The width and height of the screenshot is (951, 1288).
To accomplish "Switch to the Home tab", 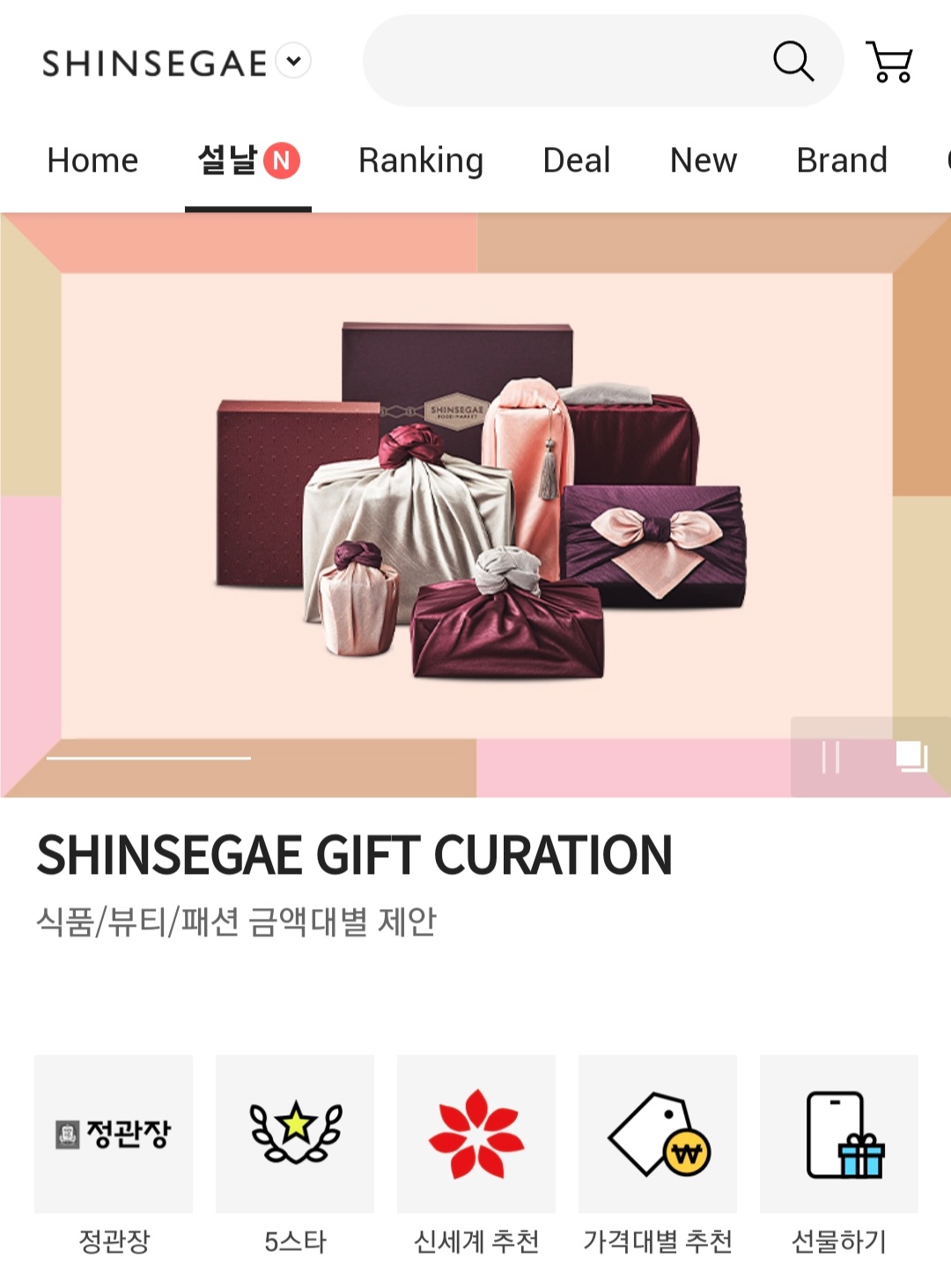I will tap(92, 160).
